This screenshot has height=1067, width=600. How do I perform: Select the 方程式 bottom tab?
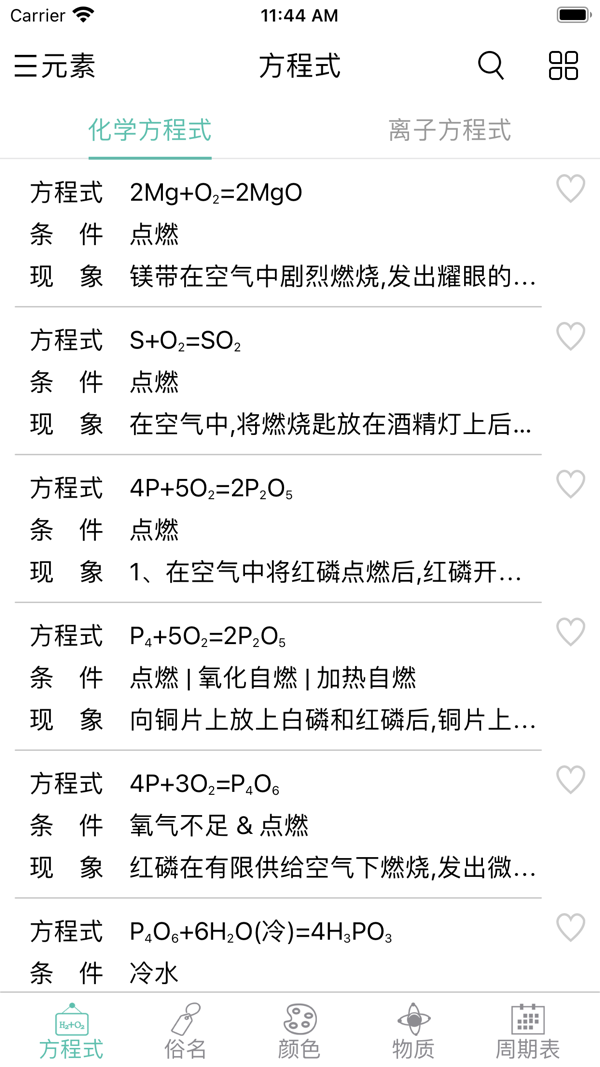71,1031
